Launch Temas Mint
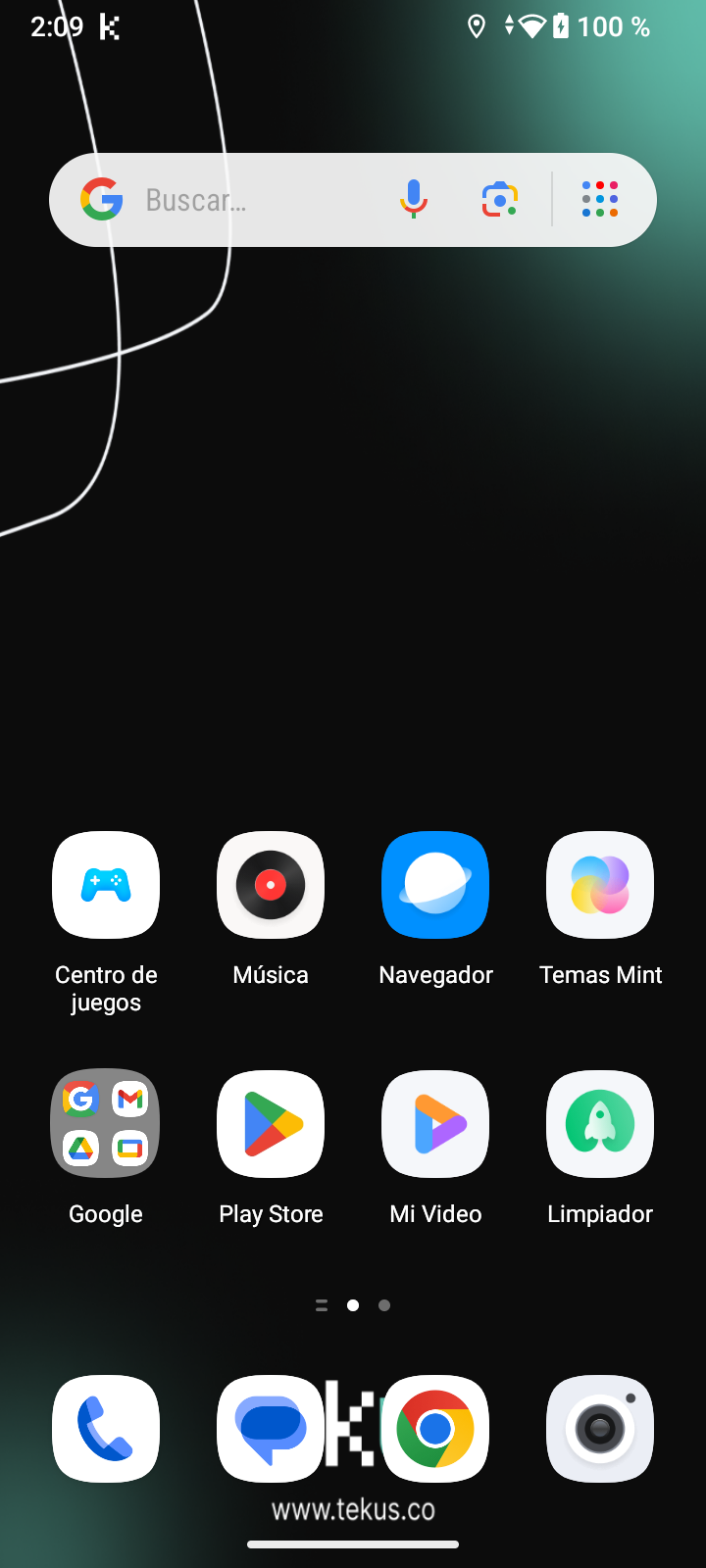 [600, 885]
